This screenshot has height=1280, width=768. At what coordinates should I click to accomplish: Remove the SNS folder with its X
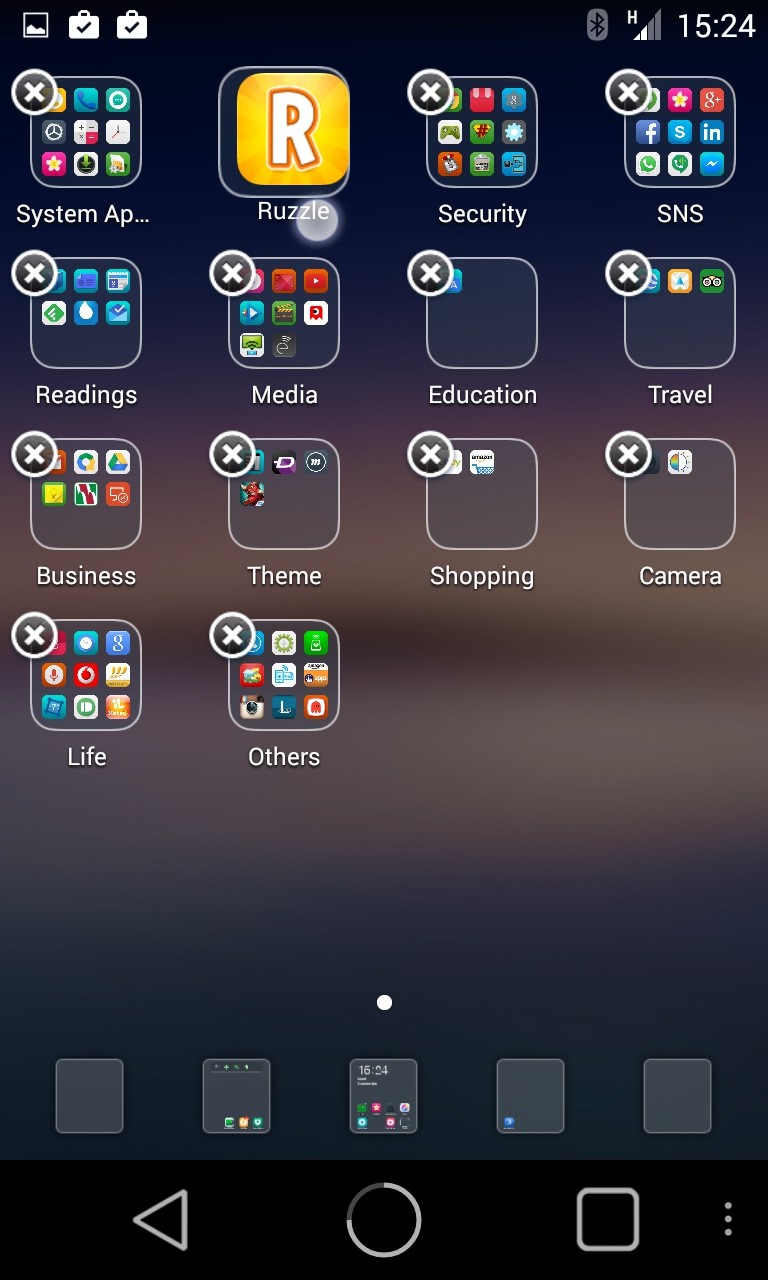(x=628, y=92)
